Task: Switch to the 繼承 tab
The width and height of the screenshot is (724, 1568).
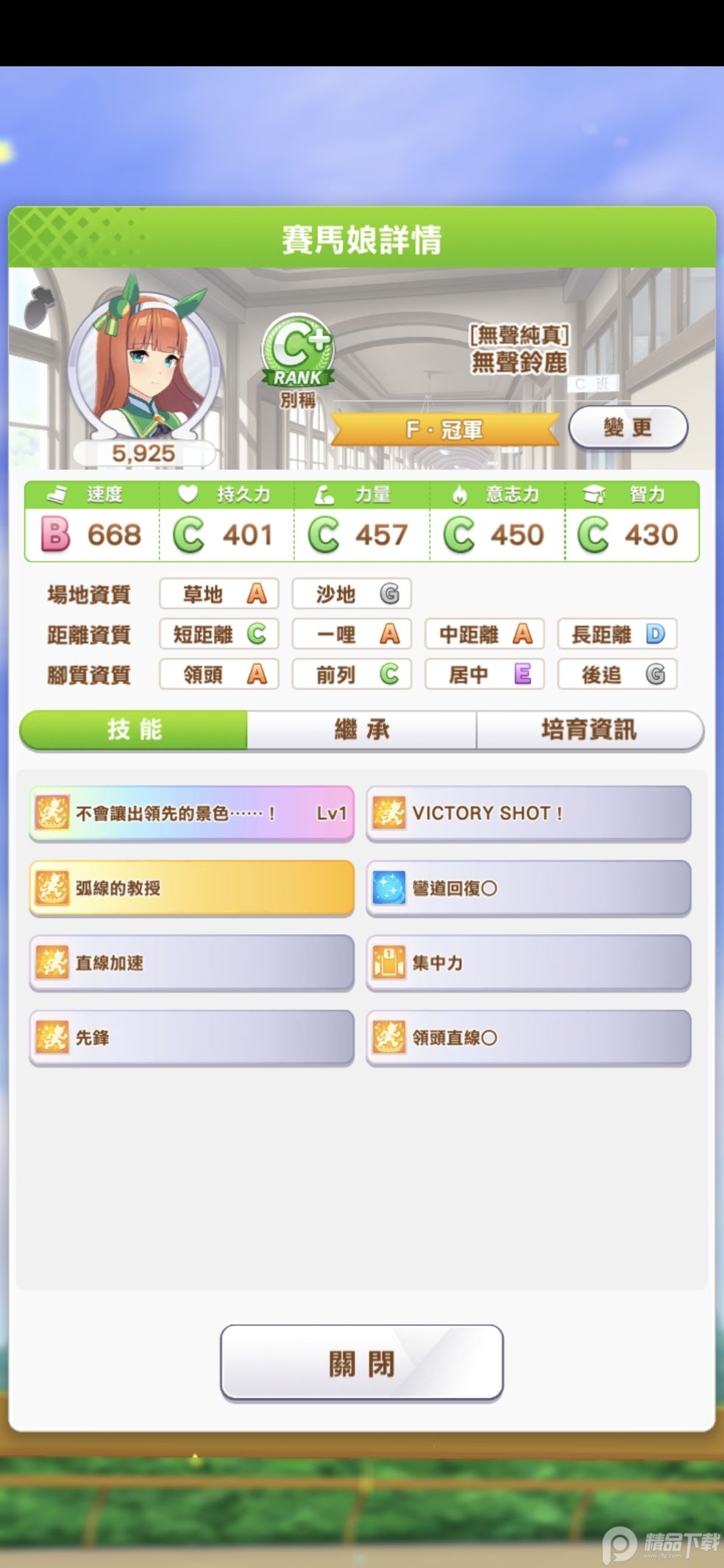Action: point(361,730)
